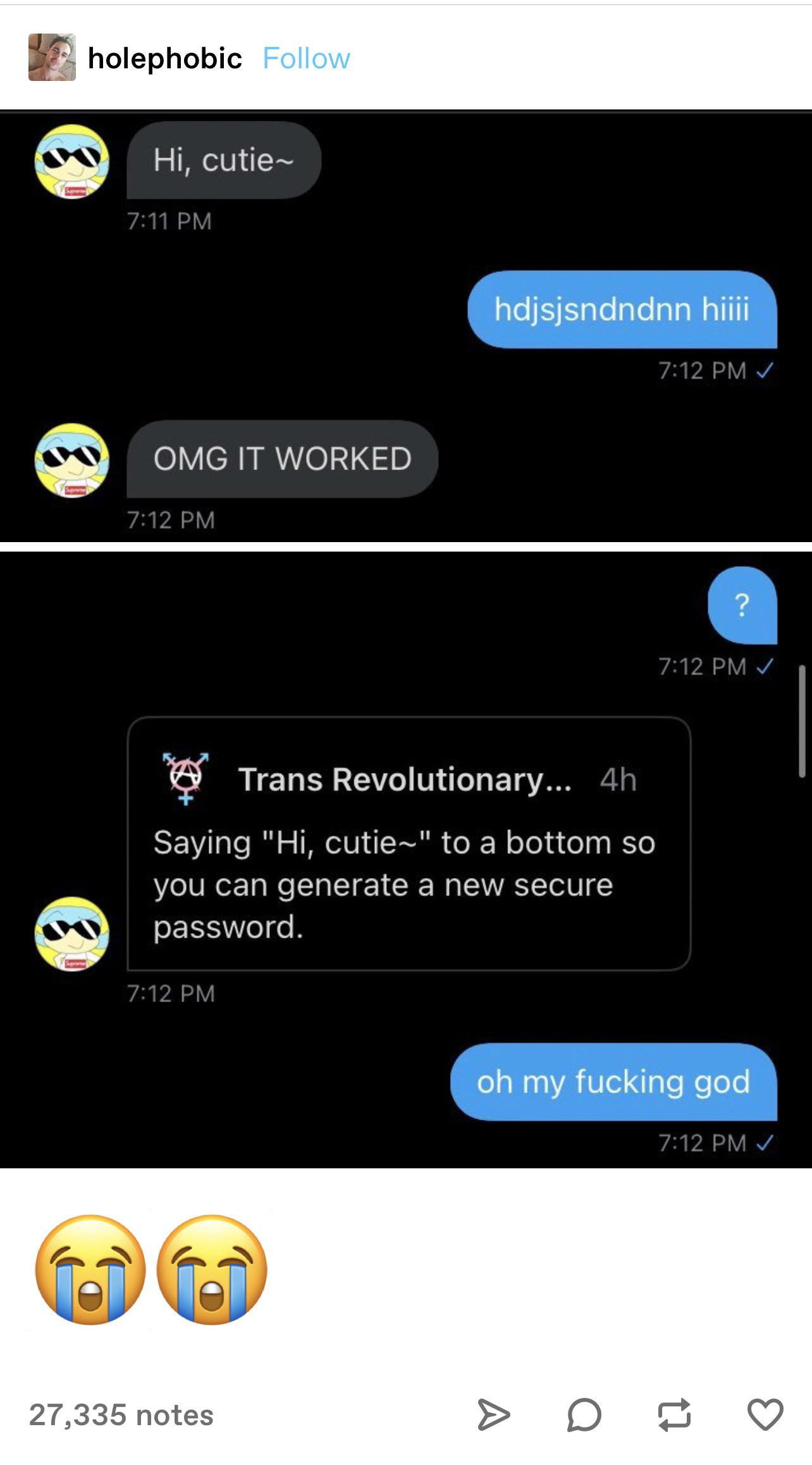Follow the holephobic blog
This screenshot has width=812, height=1465.
coord(306,58)
